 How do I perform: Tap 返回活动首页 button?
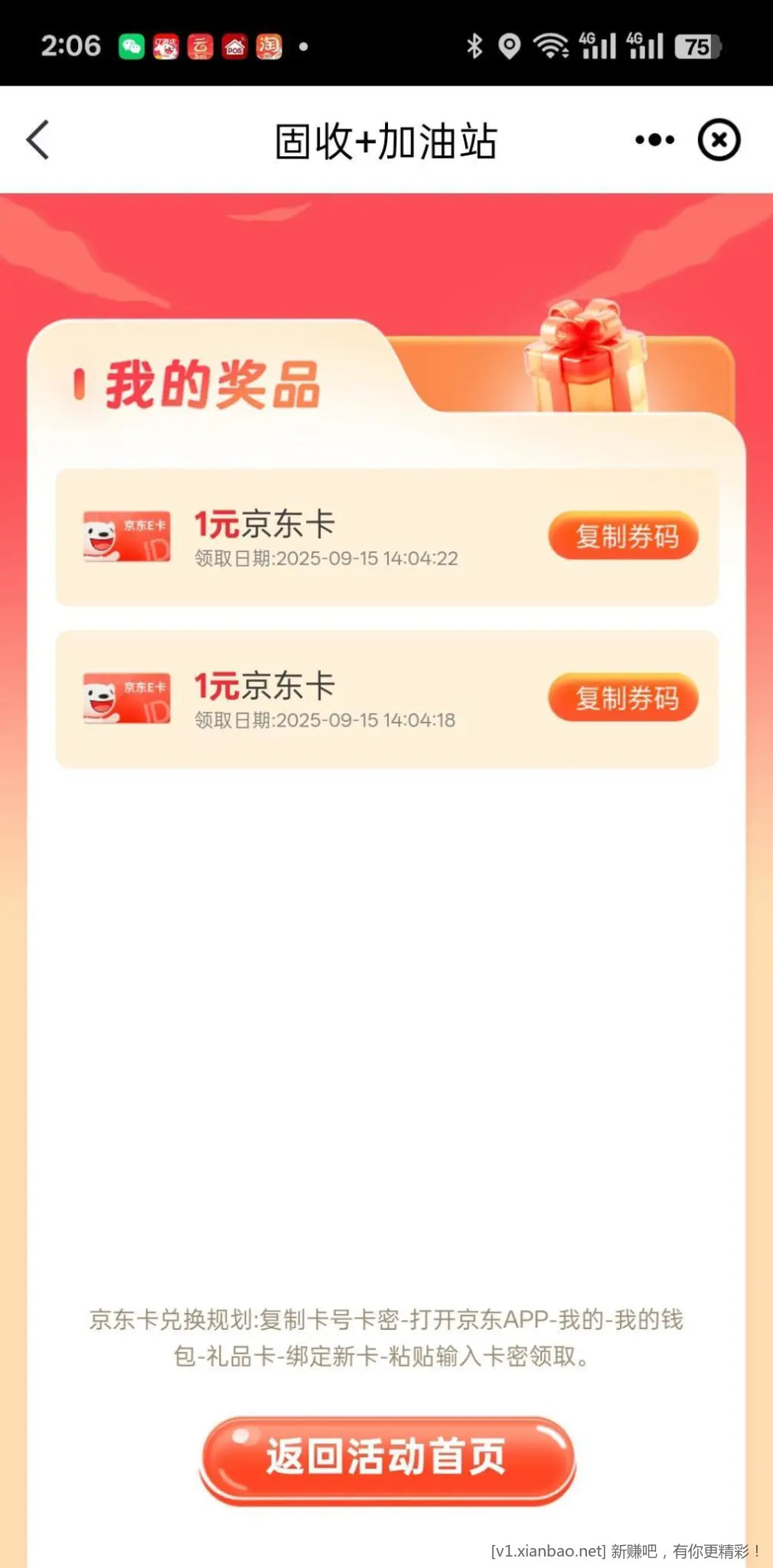(x=386, y=1459)
